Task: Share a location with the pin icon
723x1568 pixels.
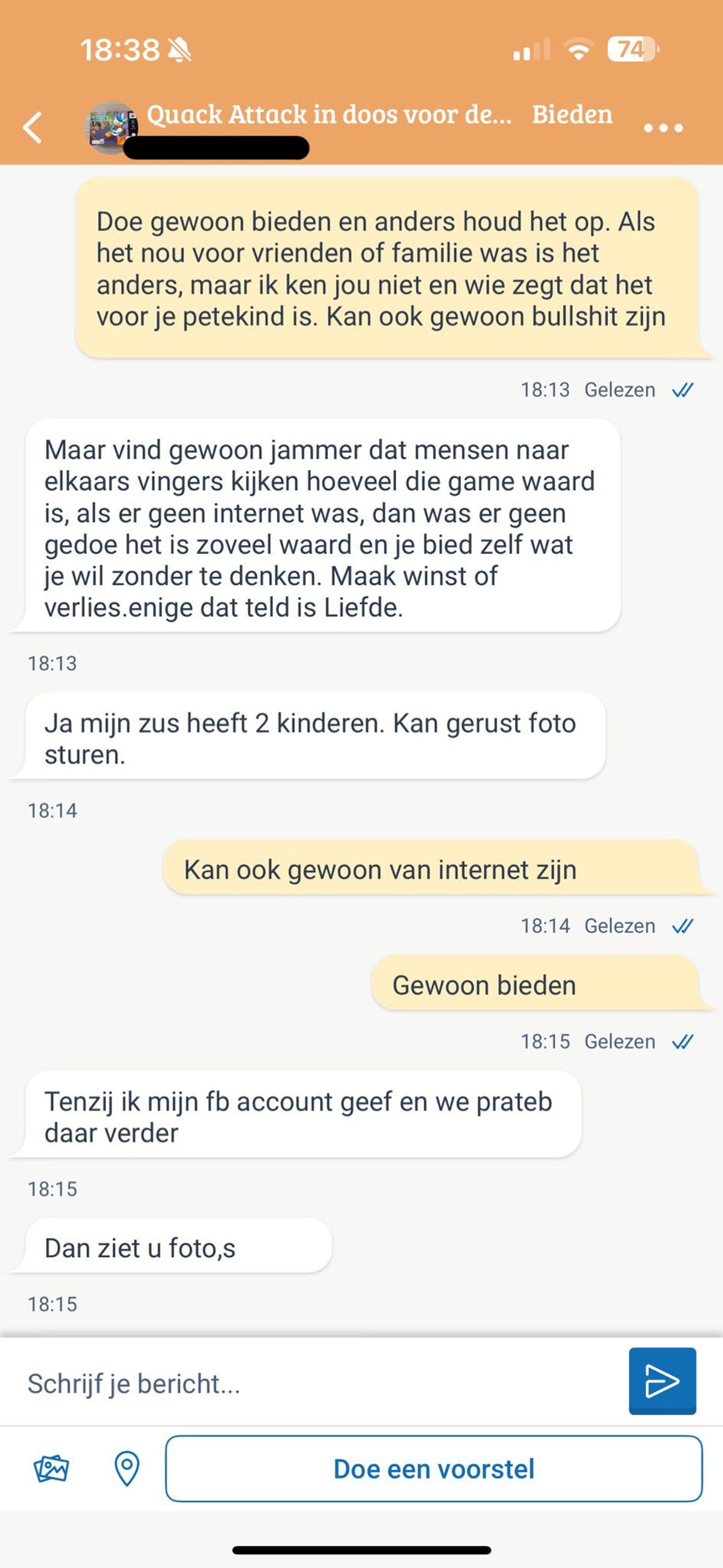Action: coord(127,1469)
